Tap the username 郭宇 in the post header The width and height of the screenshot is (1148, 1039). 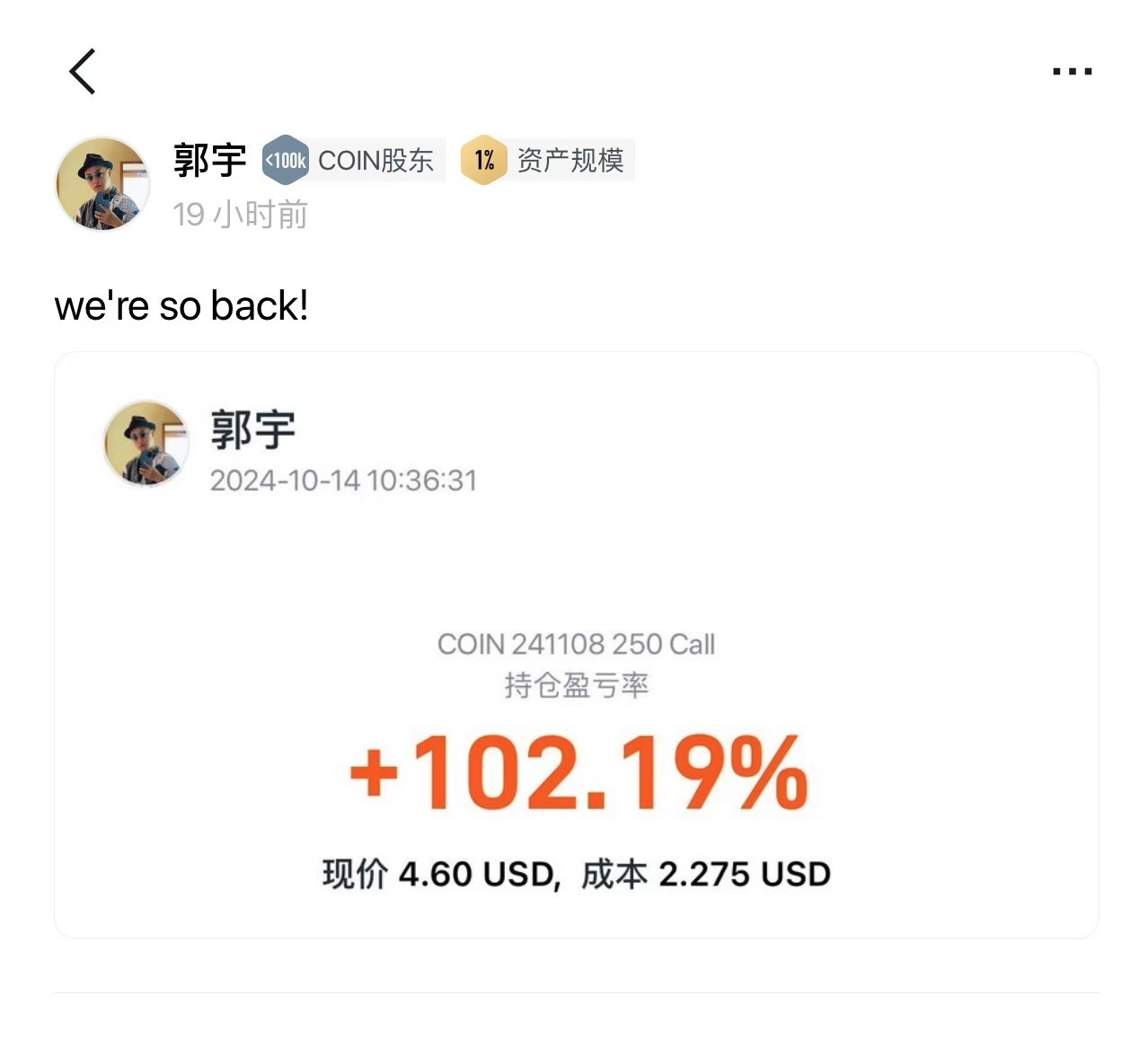tap(209, 161)
